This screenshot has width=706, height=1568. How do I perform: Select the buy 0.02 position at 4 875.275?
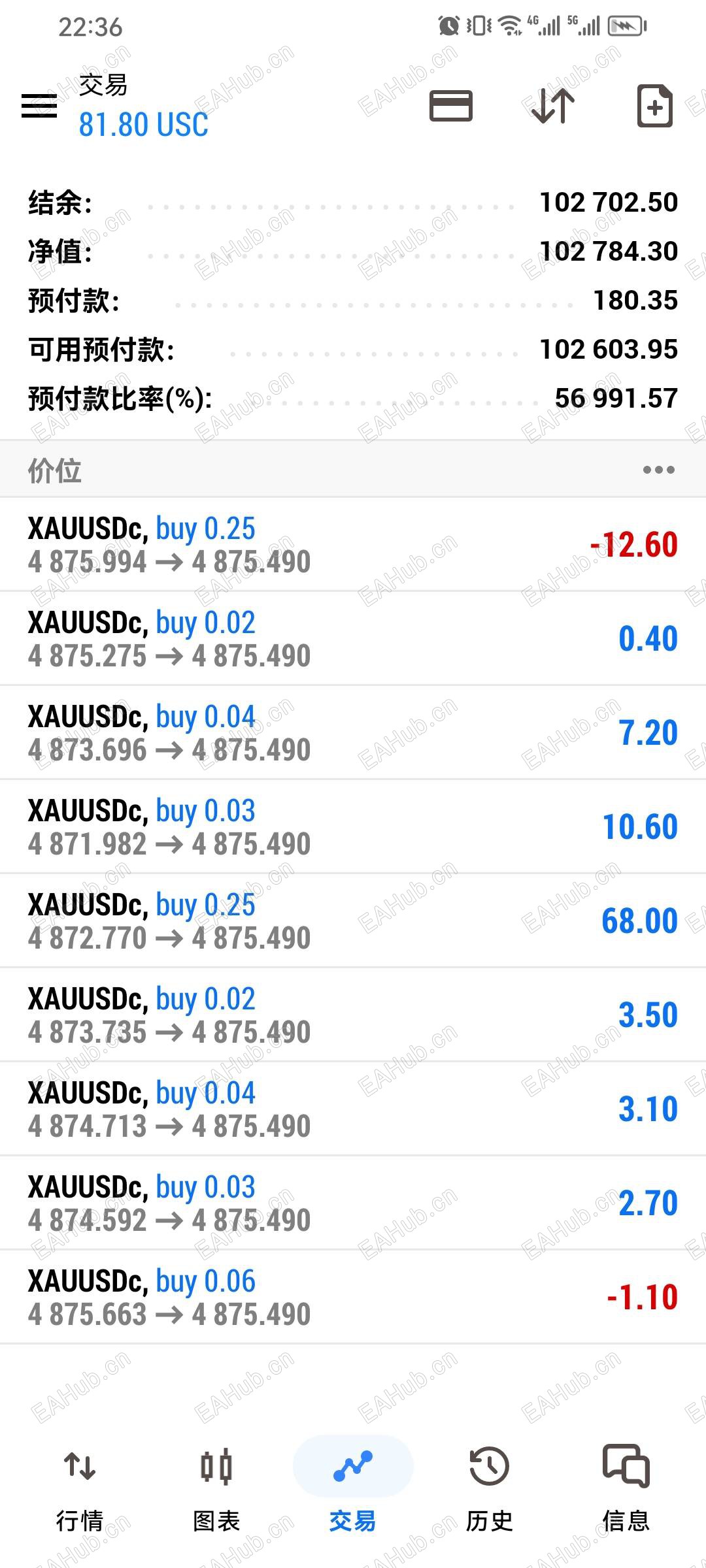click(353, 639)
